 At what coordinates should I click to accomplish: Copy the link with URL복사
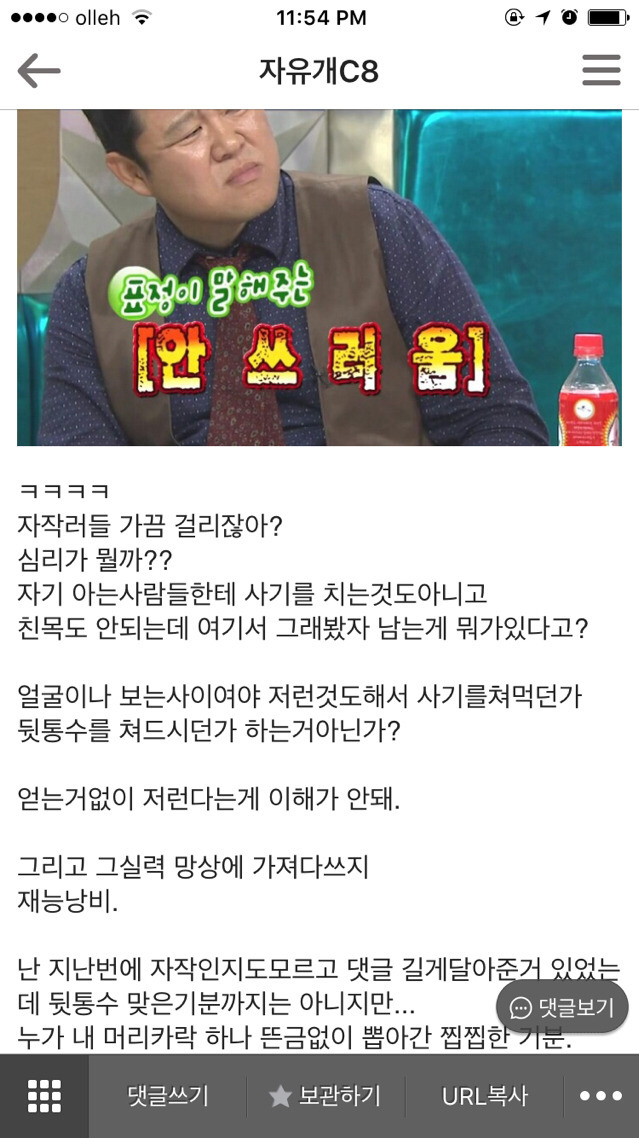pos(484,1096)
